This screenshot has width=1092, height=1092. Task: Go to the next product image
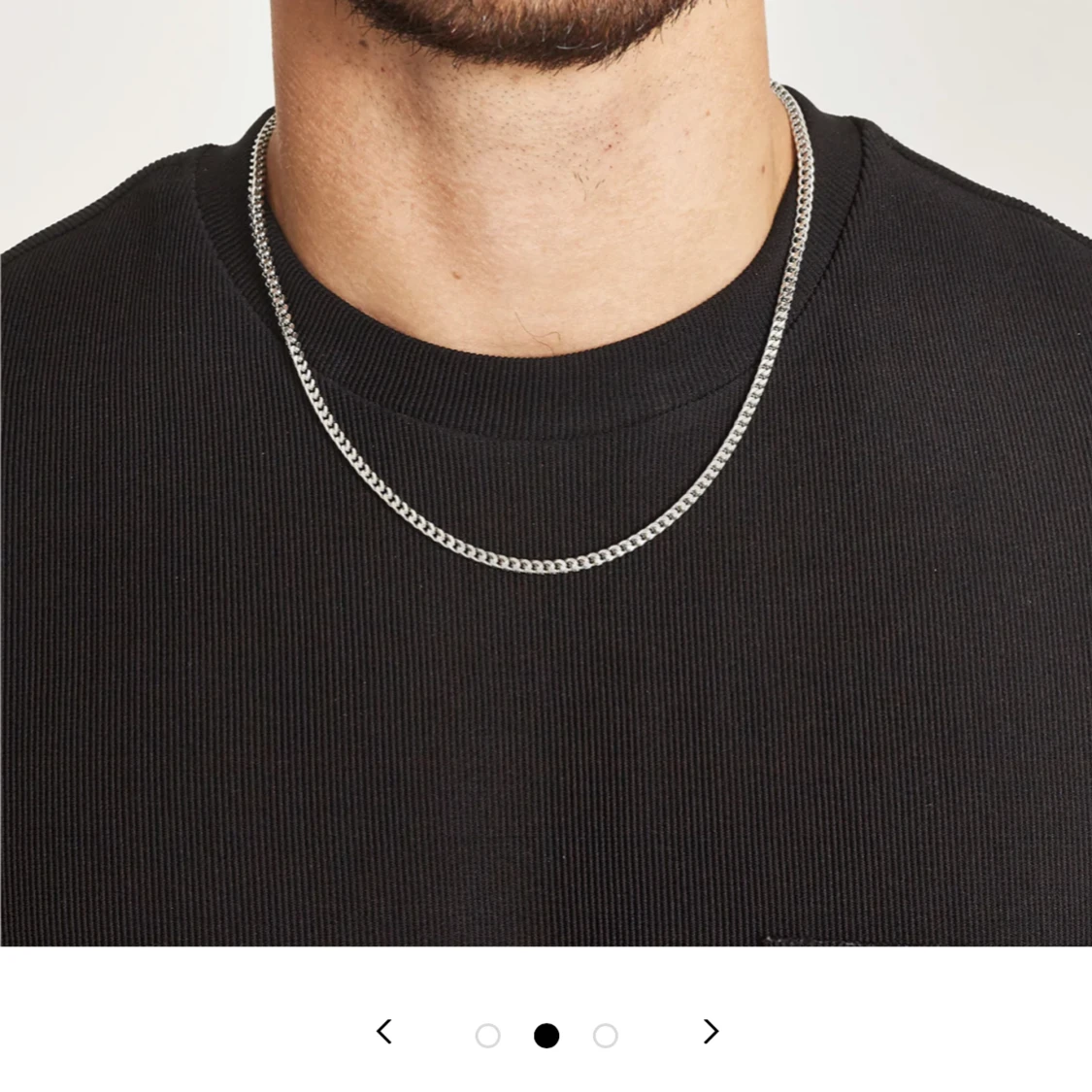click(711, 1032)
